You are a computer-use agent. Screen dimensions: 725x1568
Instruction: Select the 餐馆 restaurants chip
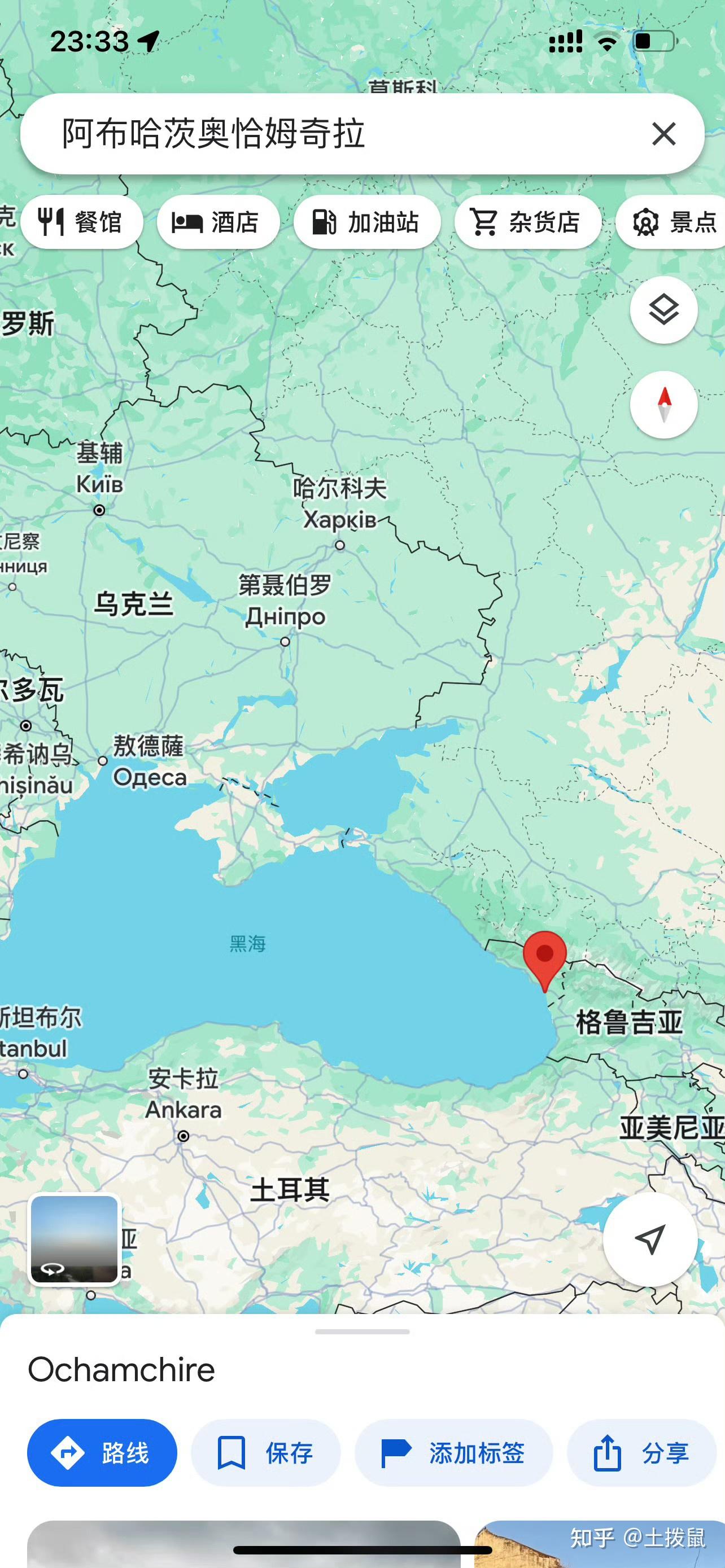click(x=81, y=222)
